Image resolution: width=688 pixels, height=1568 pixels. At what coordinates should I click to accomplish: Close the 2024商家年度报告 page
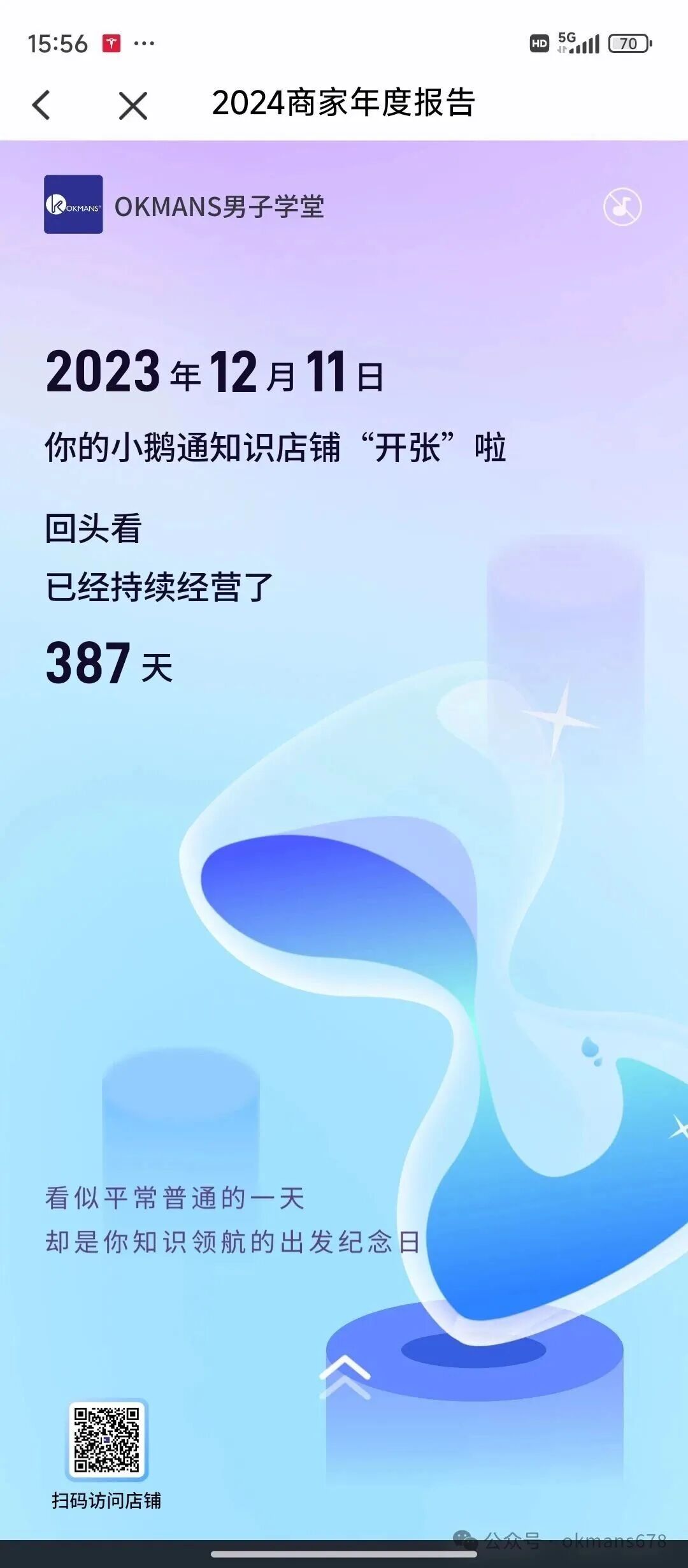[x=133, y=105]
